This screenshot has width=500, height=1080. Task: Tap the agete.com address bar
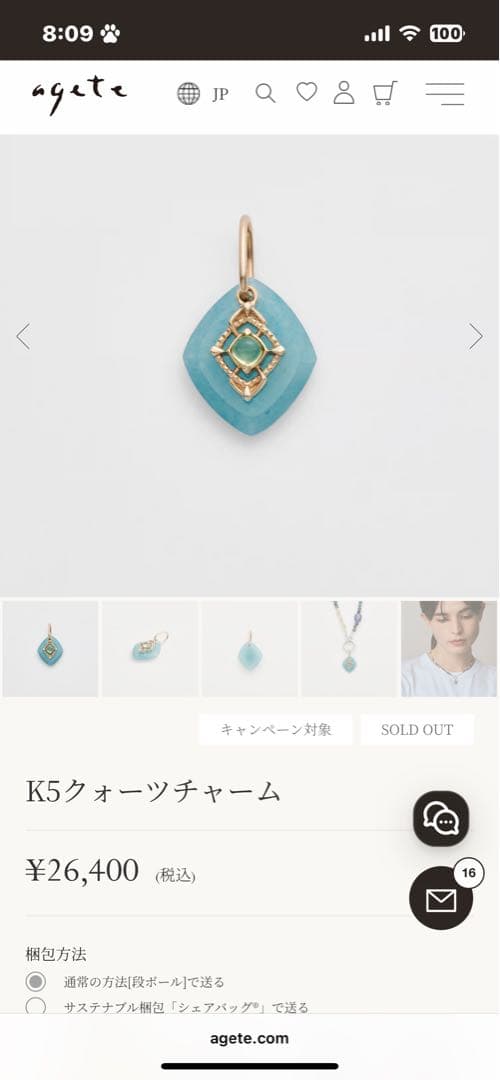pos(249,1038)
